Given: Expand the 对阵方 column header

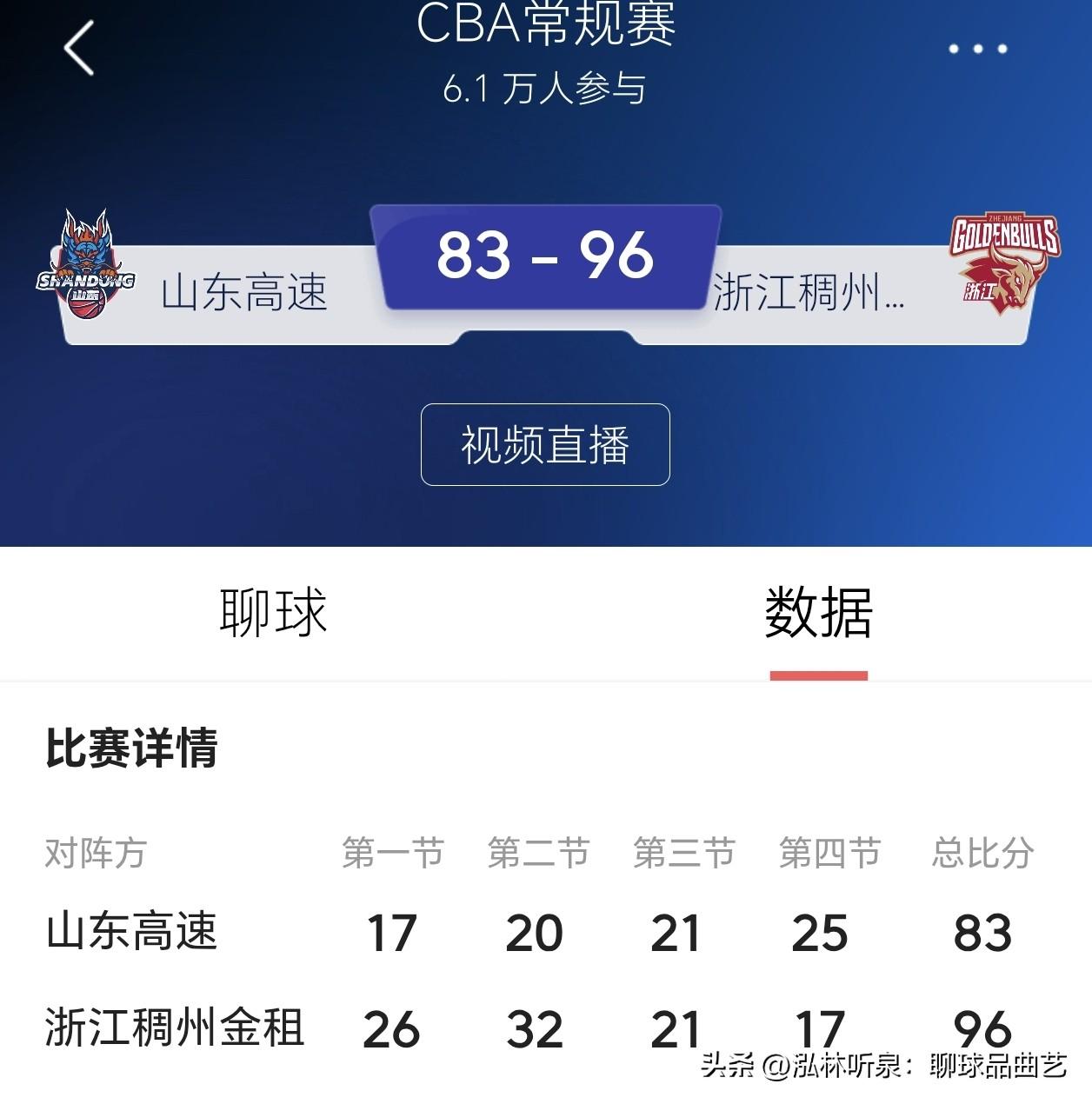Looking at the screenshot, I should [x=96, y=855].
